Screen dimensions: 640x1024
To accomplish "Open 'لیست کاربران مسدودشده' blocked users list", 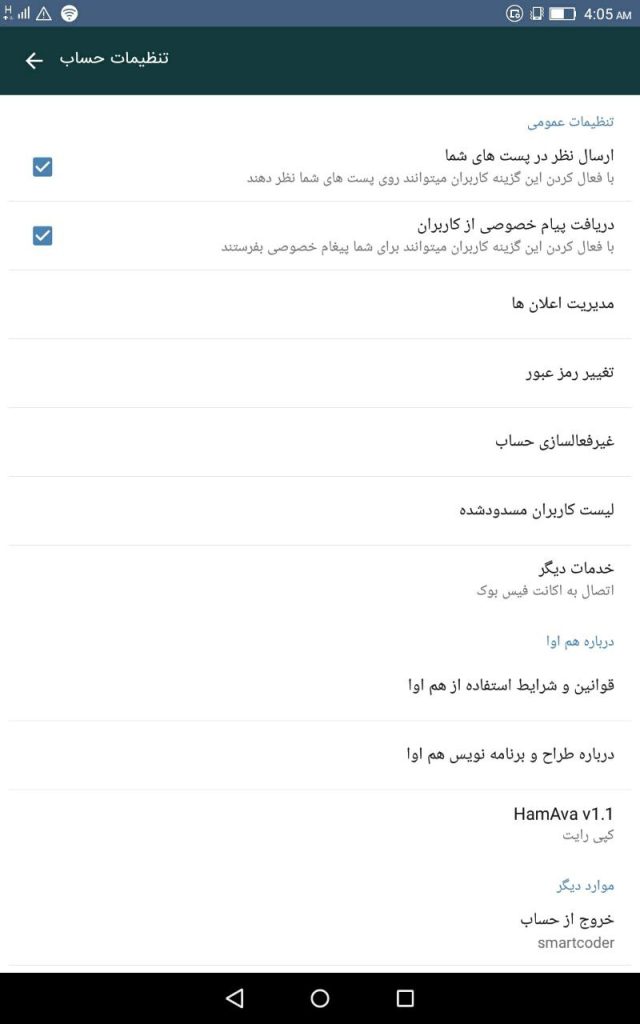I will [320, 511].
